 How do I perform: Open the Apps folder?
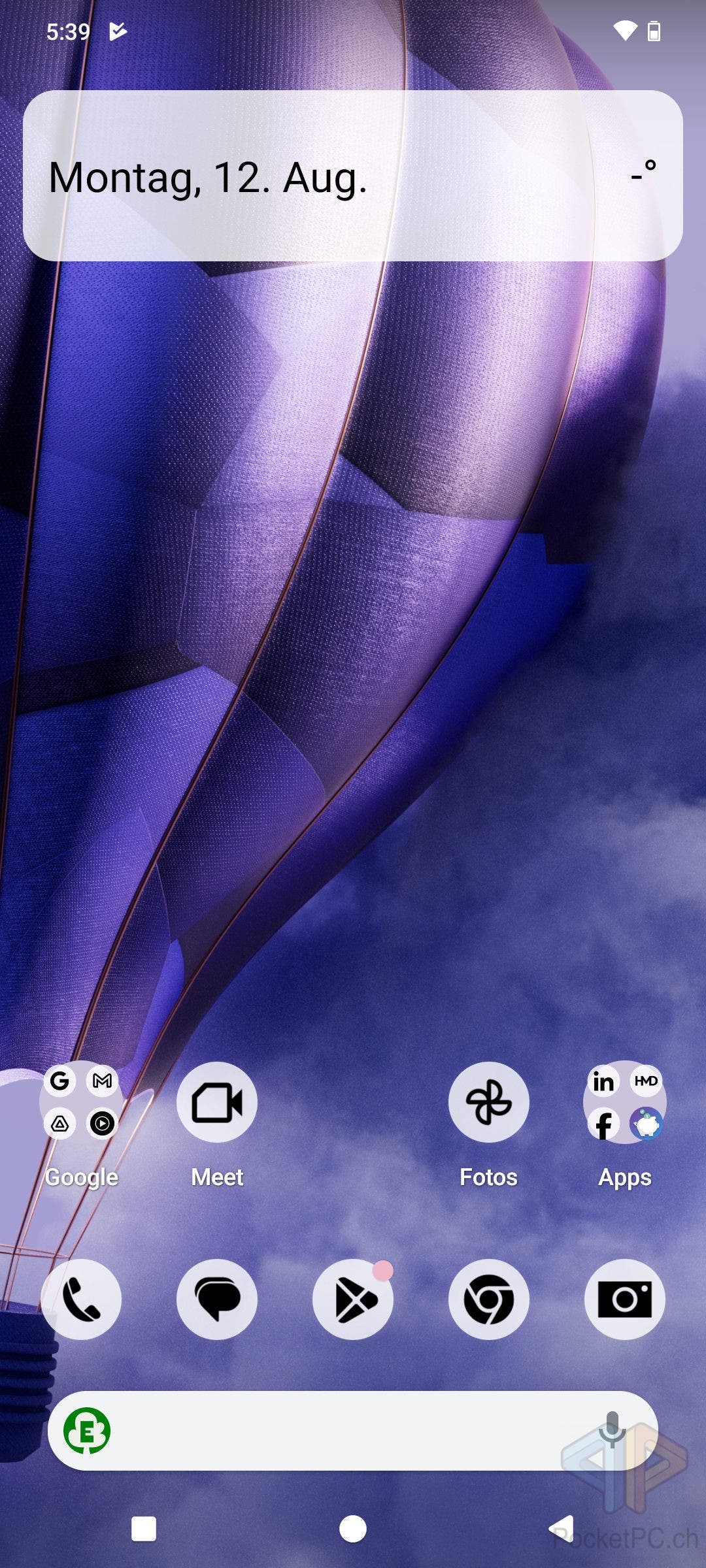[625, 1102]
